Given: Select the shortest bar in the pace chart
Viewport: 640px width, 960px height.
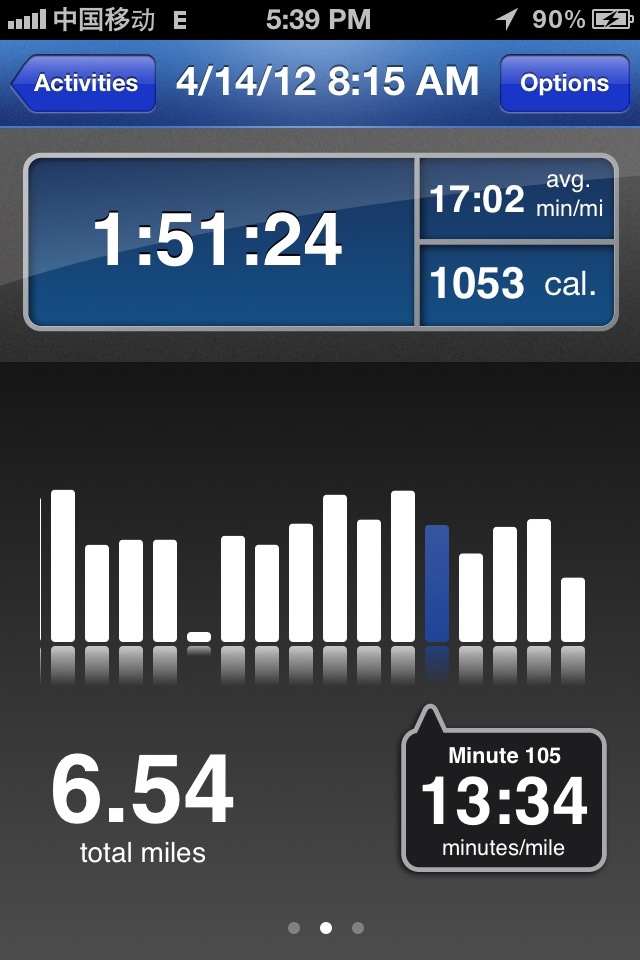Looking at the screenshot, I should tap(199, 636).
